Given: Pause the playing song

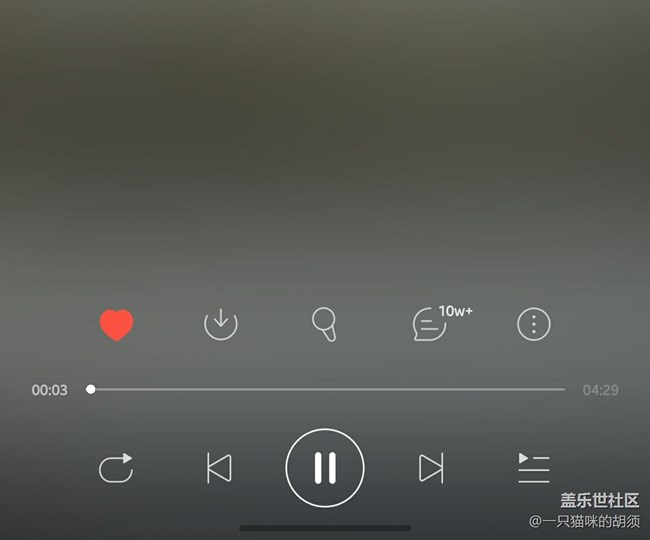Looking at the screenshot, I should click(x=325, y=468).
